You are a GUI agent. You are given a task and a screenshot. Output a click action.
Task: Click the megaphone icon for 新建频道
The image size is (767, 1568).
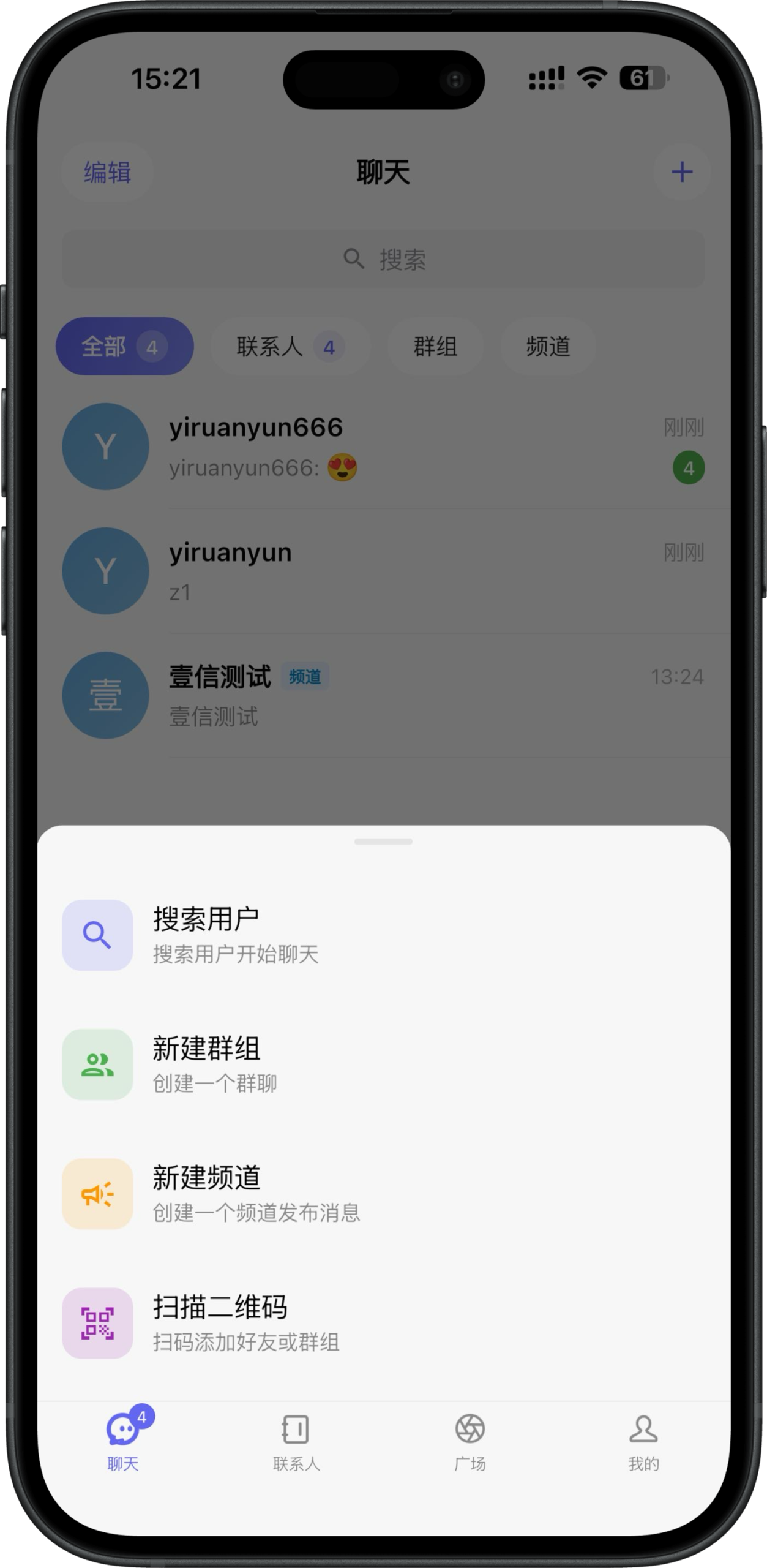pyautogui.click(x=97, y=1194)
